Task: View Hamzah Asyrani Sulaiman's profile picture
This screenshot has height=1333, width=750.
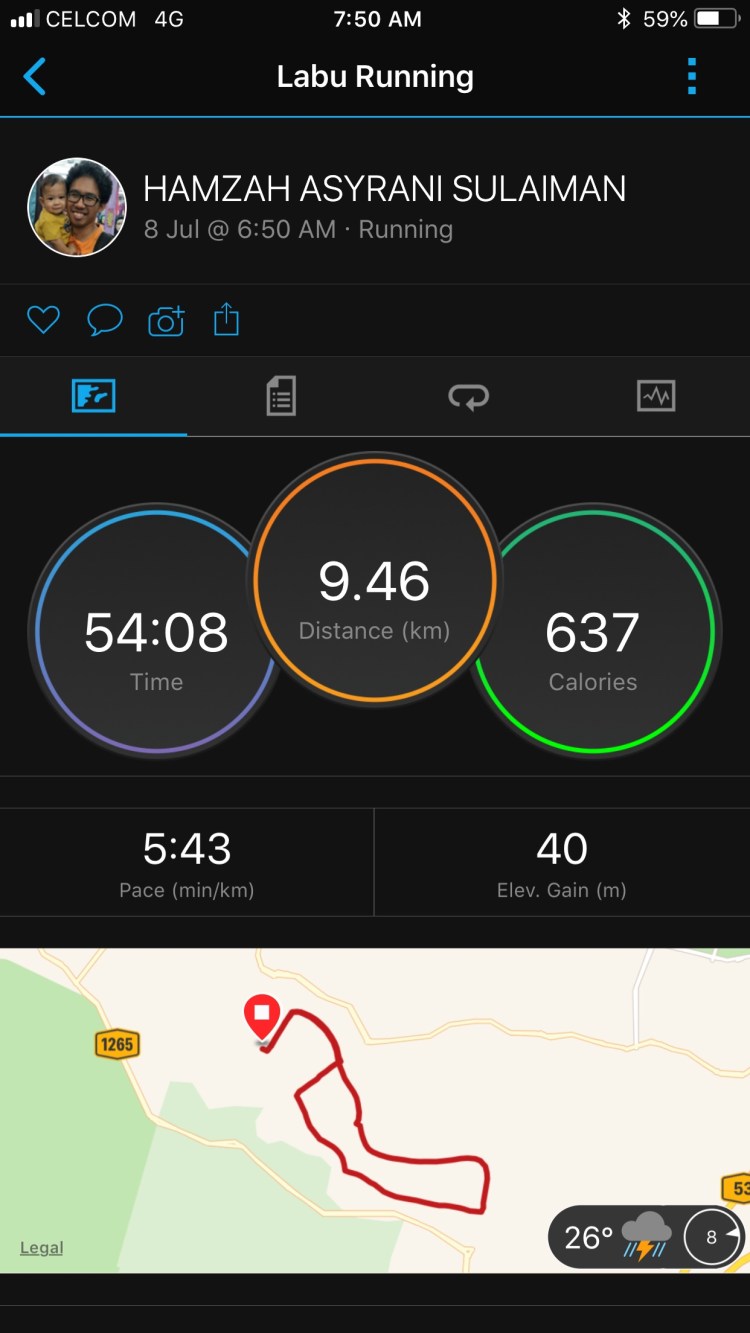Action: point(77,207)
